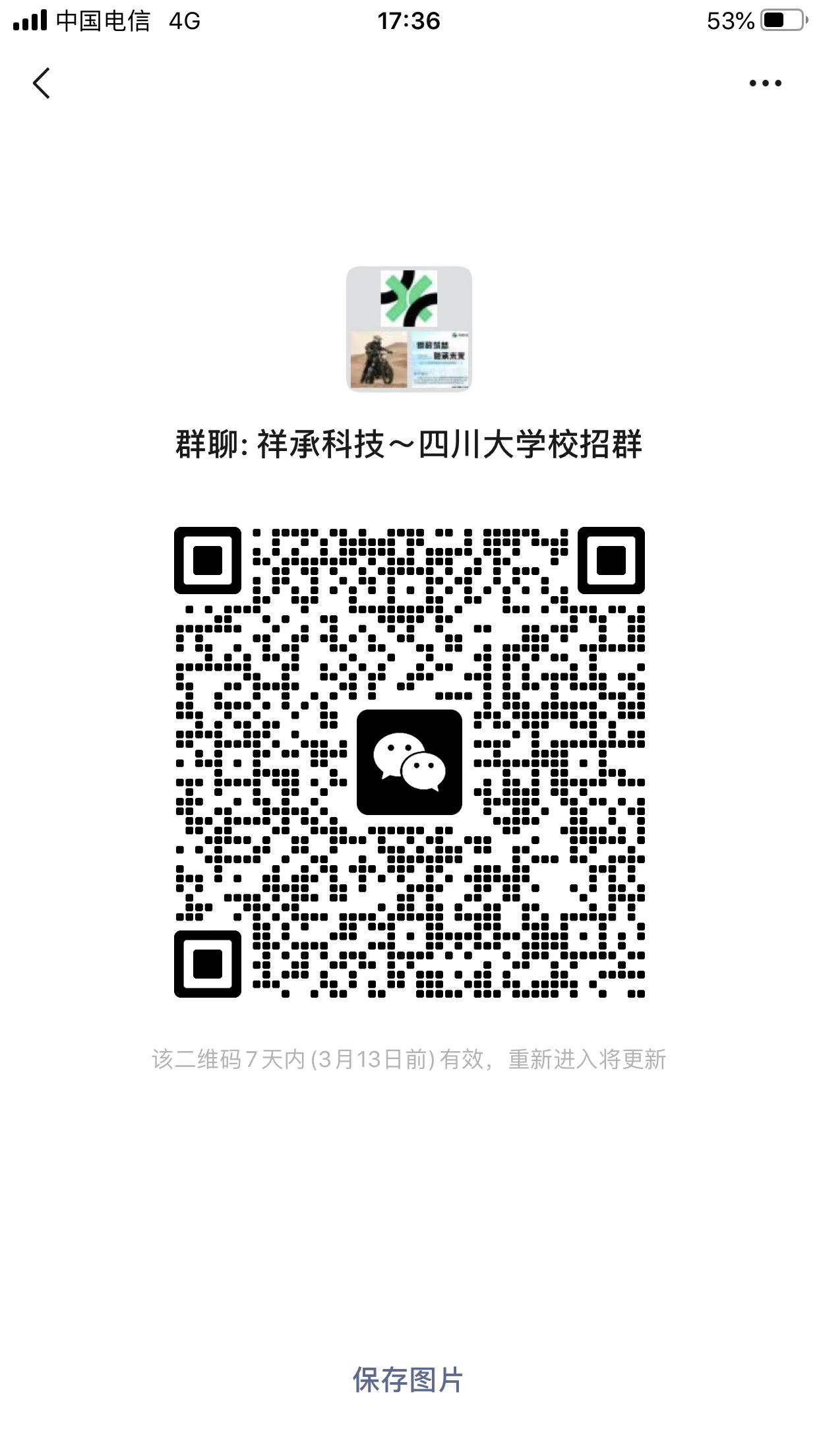The width and height of the screenshot is (819, 1456).
Task: Go back using the top-left arrow
Action: coord(42,84)
